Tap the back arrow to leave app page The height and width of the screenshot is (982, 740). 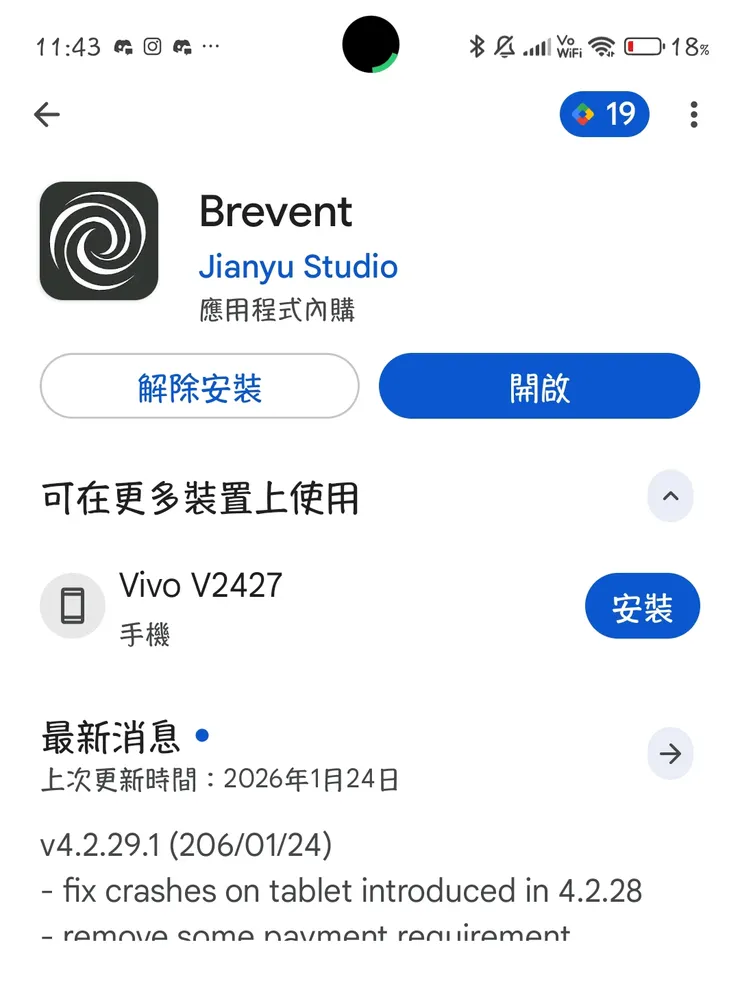tap(46, 114)
